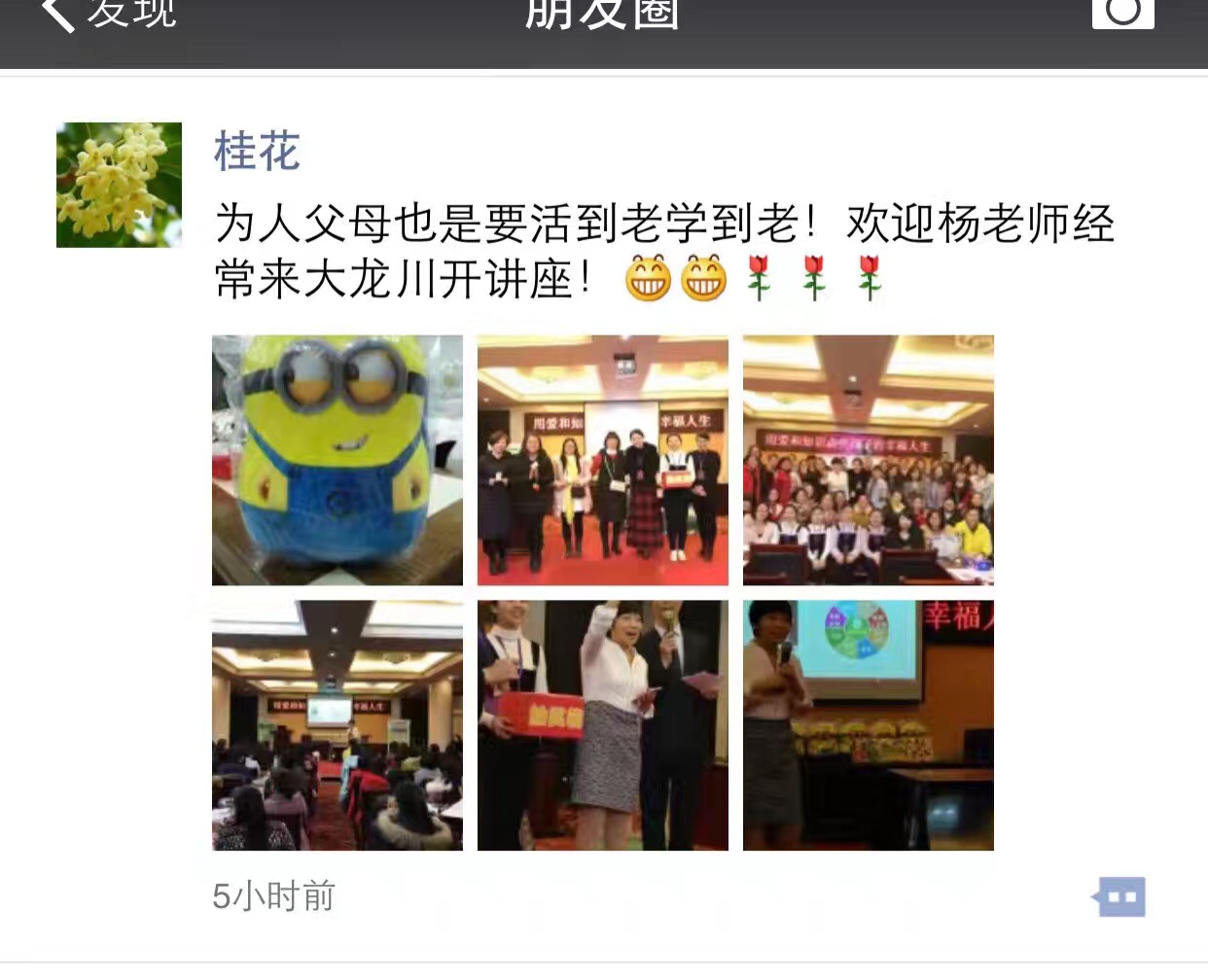This screenshot has width=1208, height=980.
Task: View the lecture hall audience photo
Action: pyautogui.click(x=338, y=725)
